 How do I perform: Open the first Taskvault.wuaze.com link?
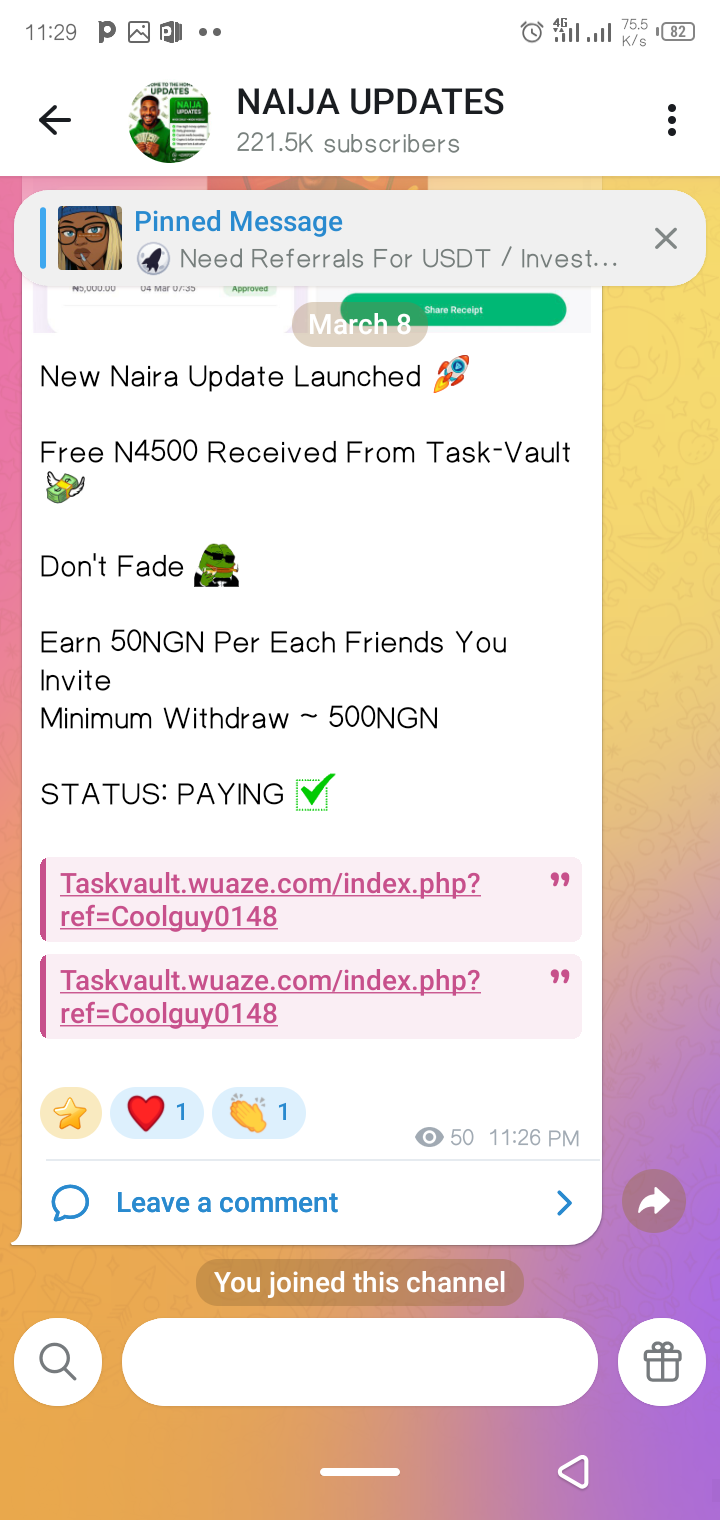270,899
